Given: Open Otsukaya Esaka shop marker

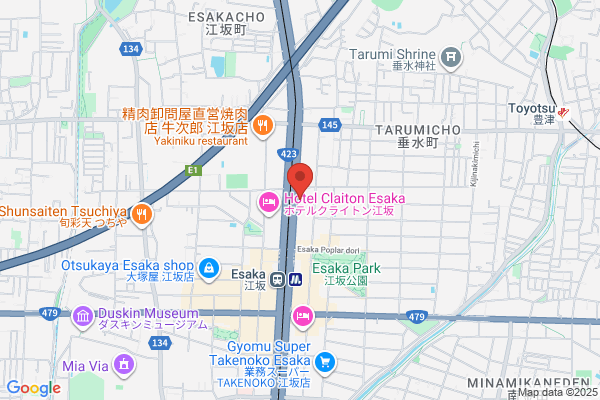Looking at the screenshot, I should [x=209, y=269].
